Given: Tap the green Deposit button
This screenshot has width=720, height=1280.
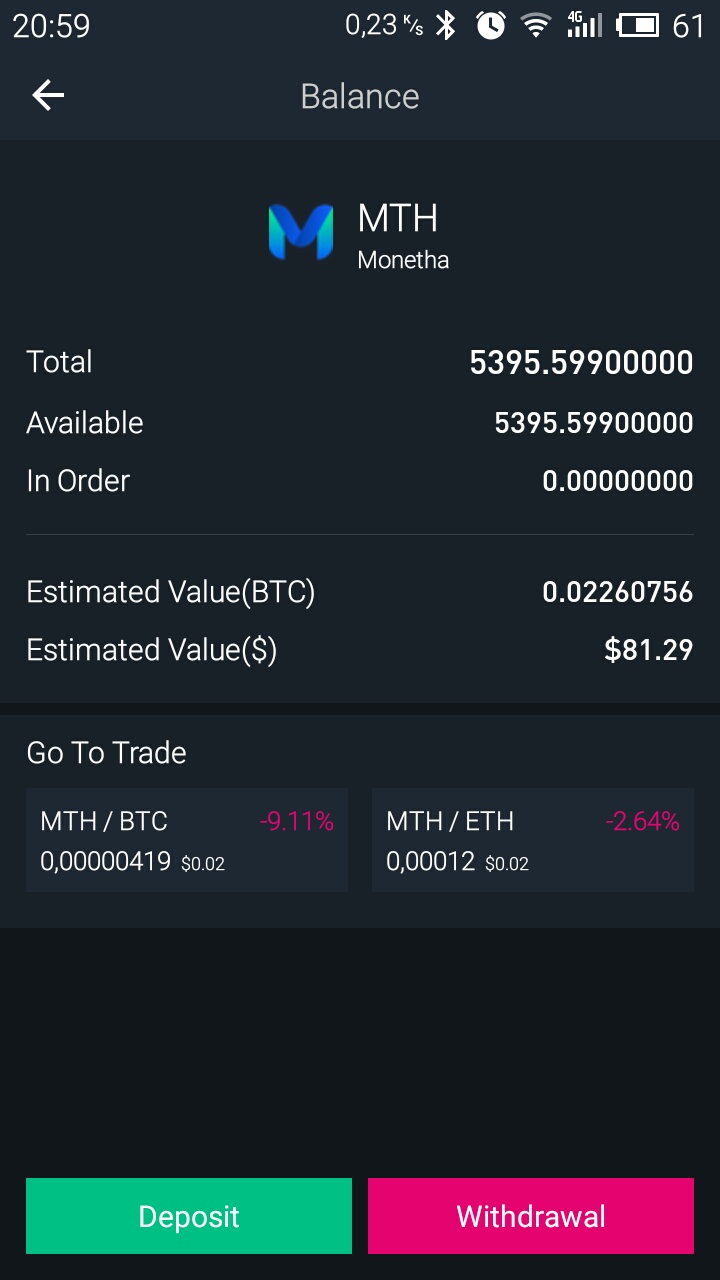Looking at the screenshot, I should point(189,1216).
